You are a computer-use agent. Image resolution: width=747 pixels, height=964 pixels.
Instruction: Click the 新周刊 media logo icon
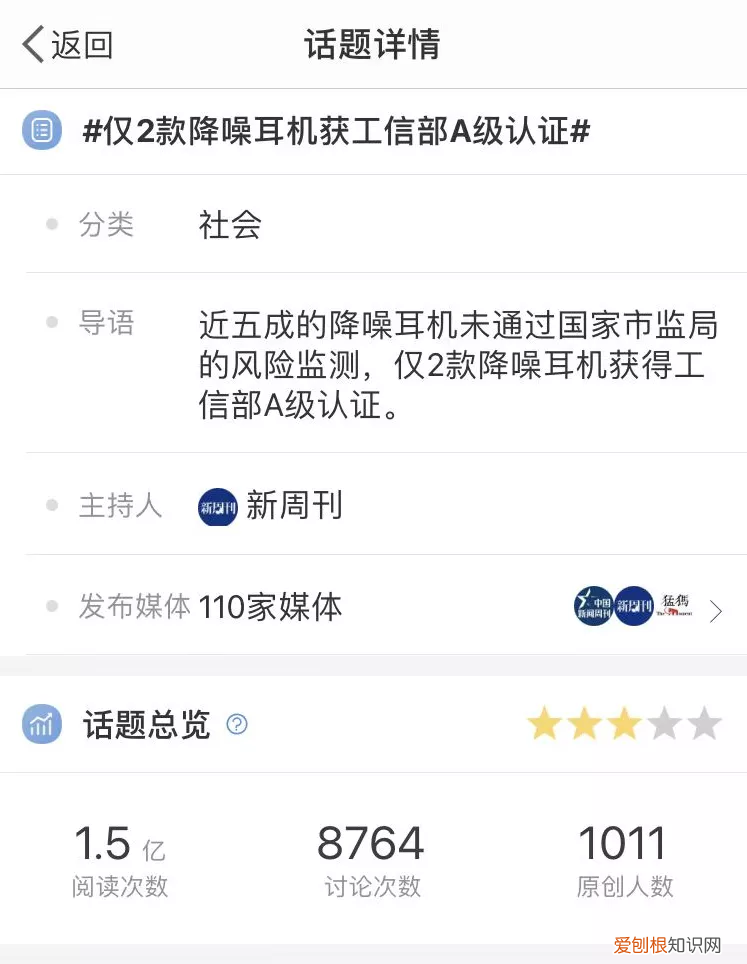click(x=634, y=605)
